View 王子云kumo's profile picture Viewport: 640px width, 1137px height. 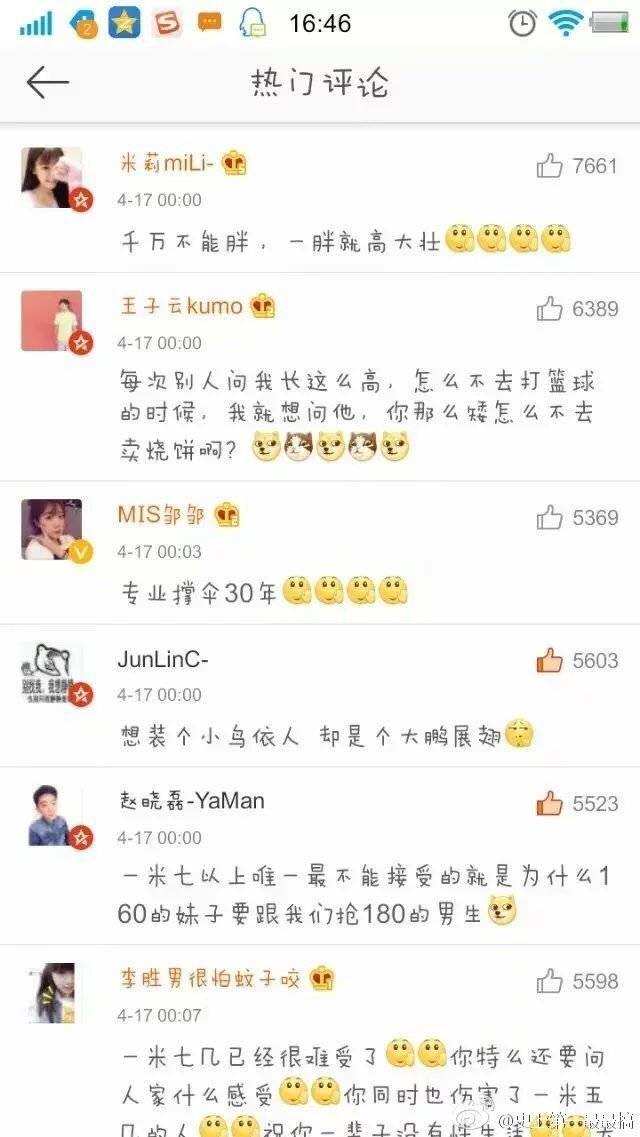52,320
